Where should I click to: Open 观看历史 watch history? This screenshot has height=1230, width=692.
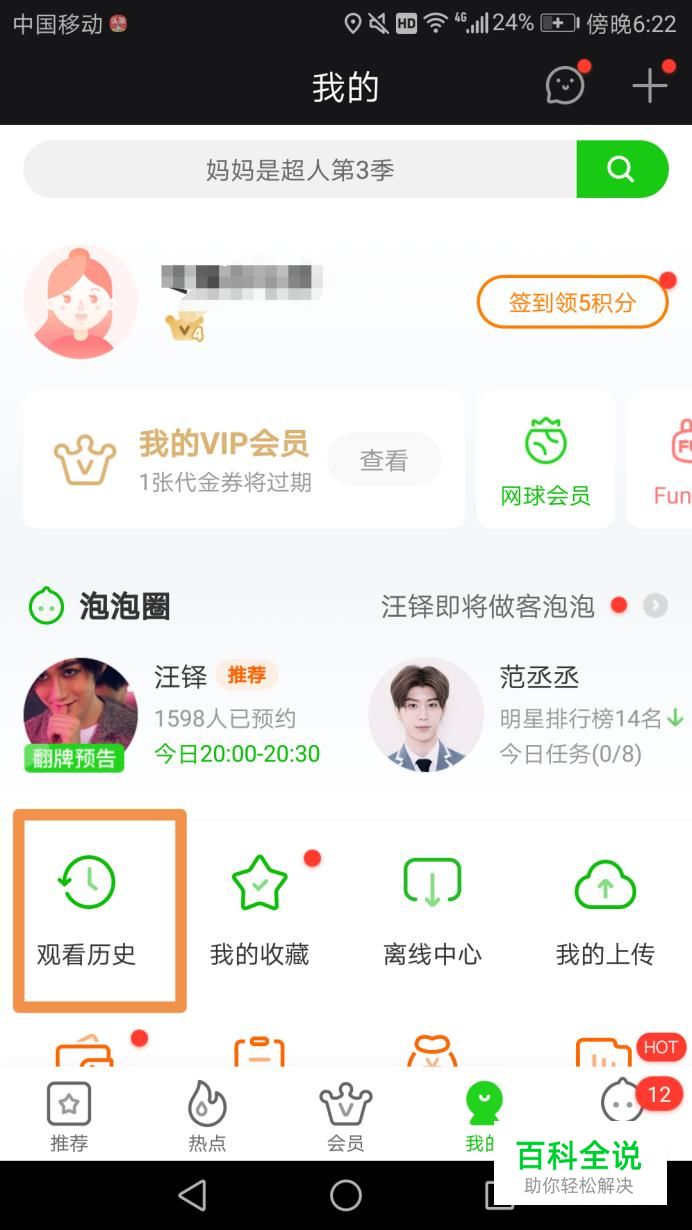tap(87, 911)
